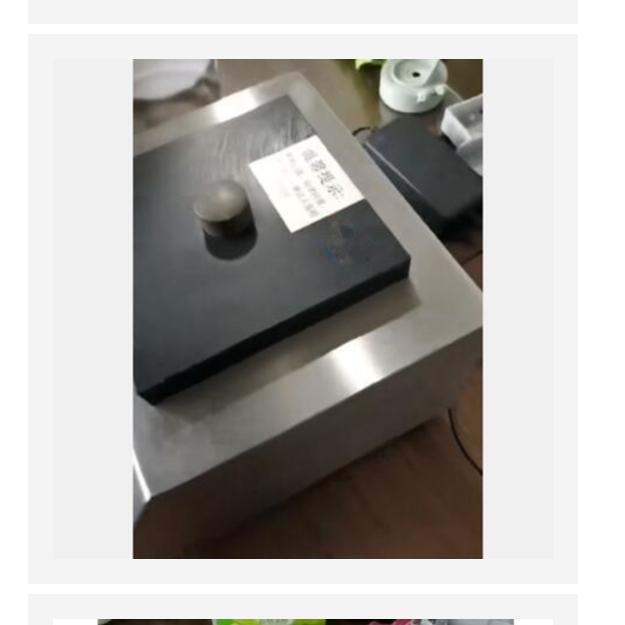
Task: Open the partially visible image at the bottom
Action: 305,621
